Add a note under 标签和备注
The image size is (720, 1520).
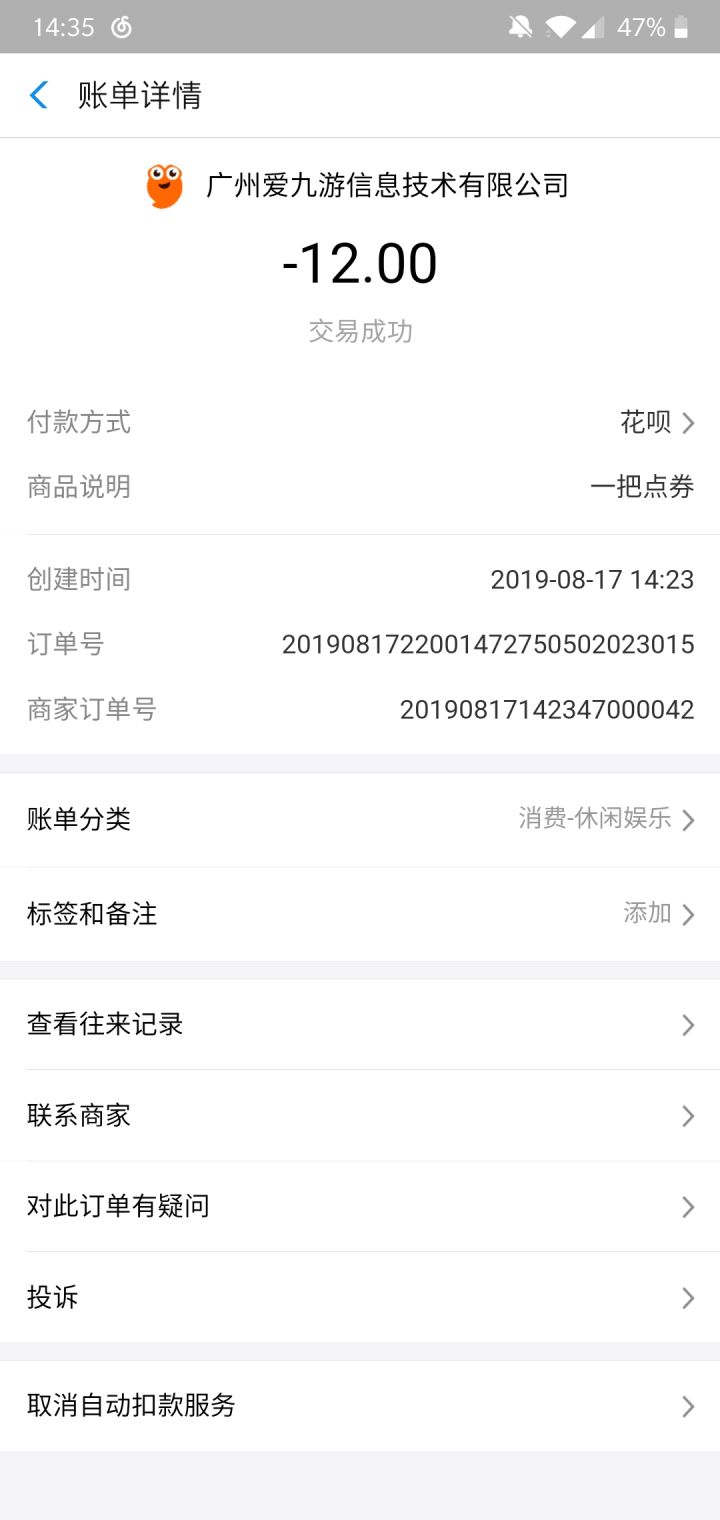click(x=360, y=914)
